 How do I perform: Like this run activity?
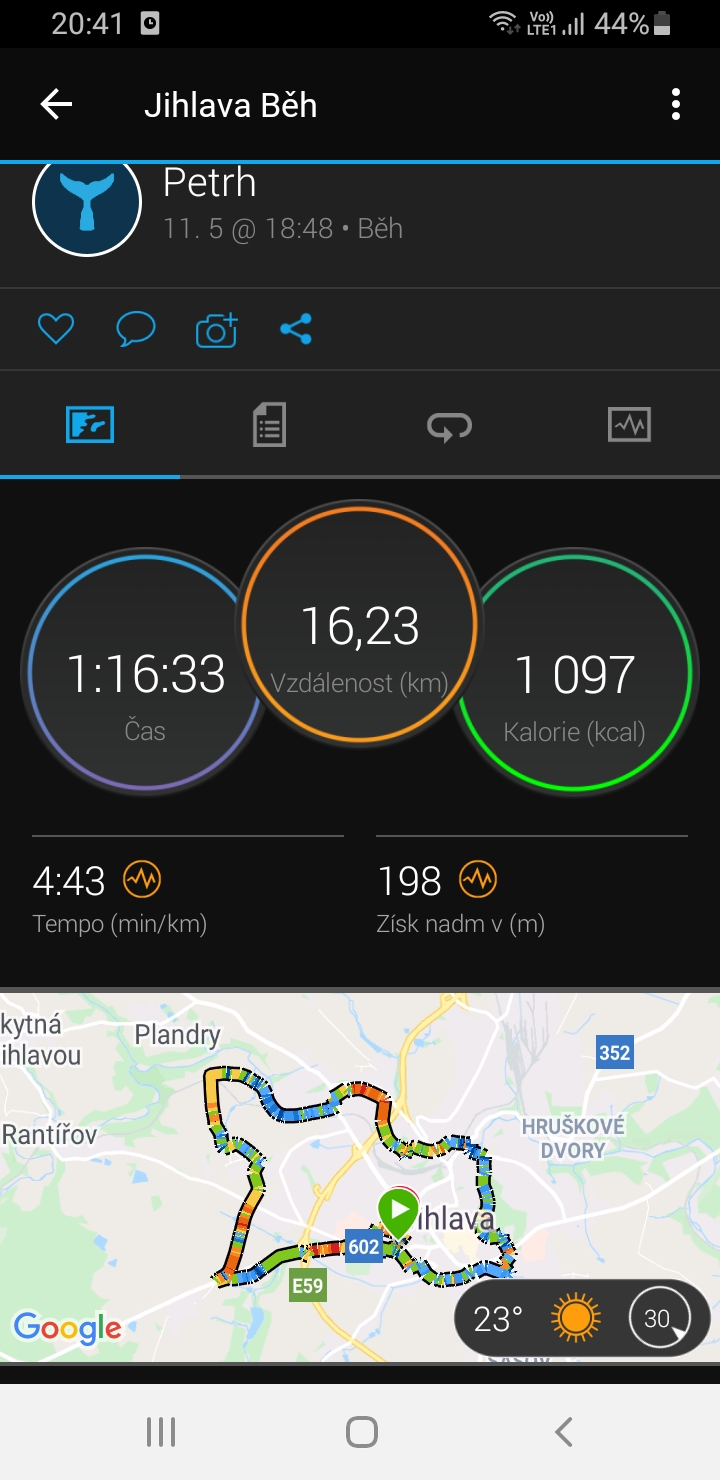pyautogui.click(x=56, y=329)
